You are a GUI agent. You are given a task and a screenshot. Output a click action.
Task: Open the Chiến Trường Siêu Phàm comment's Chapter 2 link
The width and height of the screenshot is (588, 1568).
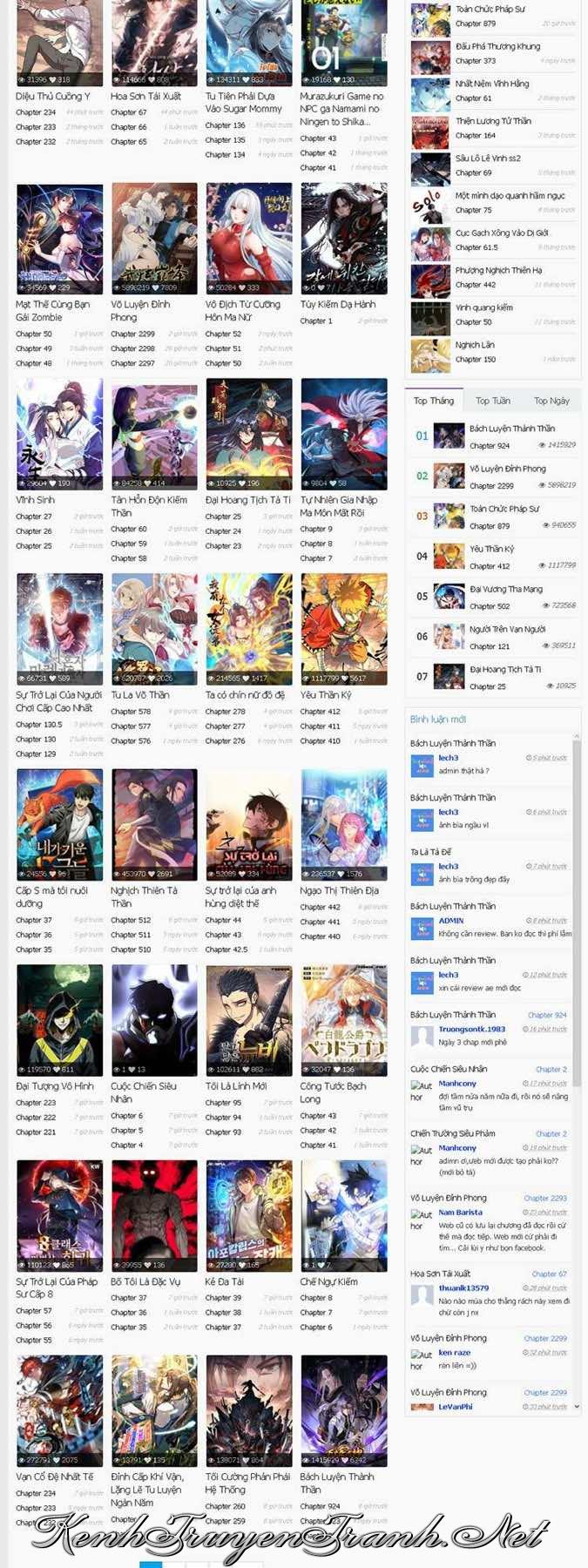click(551, 1133)
